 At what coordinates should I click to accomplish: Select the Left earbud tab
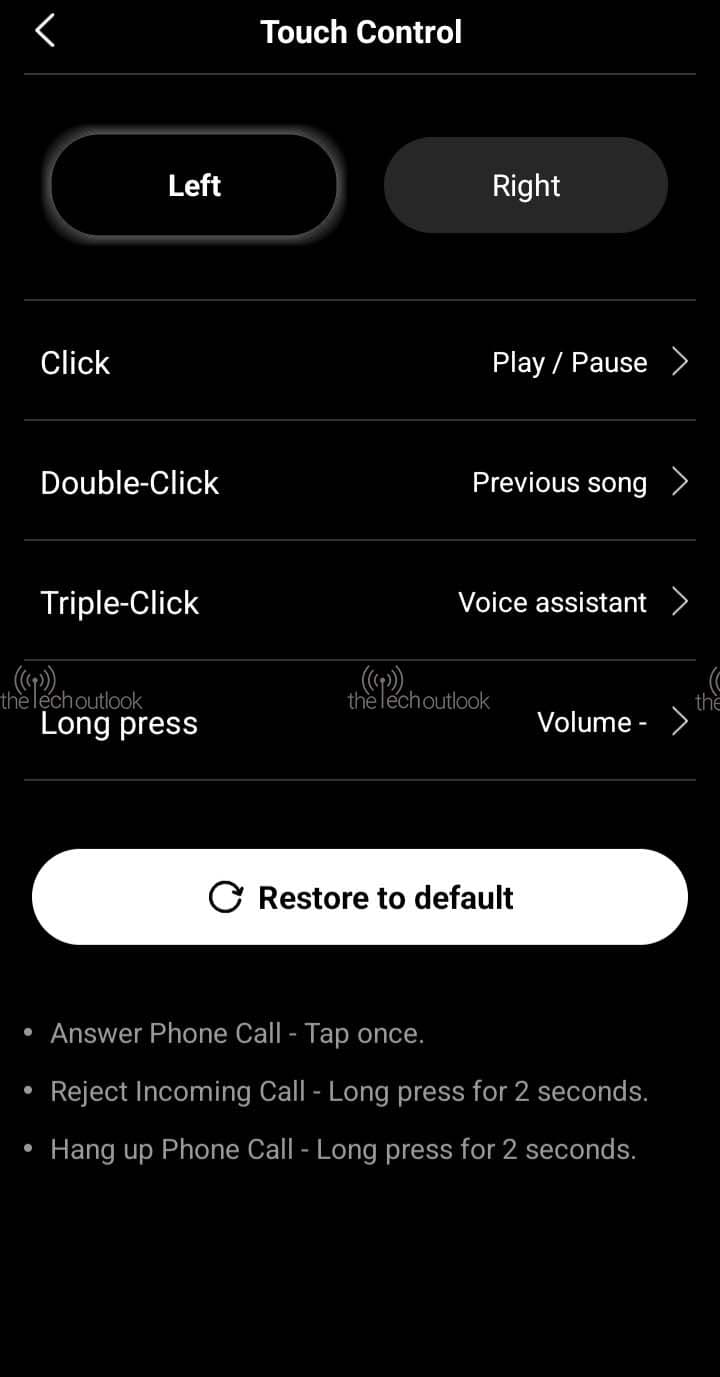pos(194,186)
